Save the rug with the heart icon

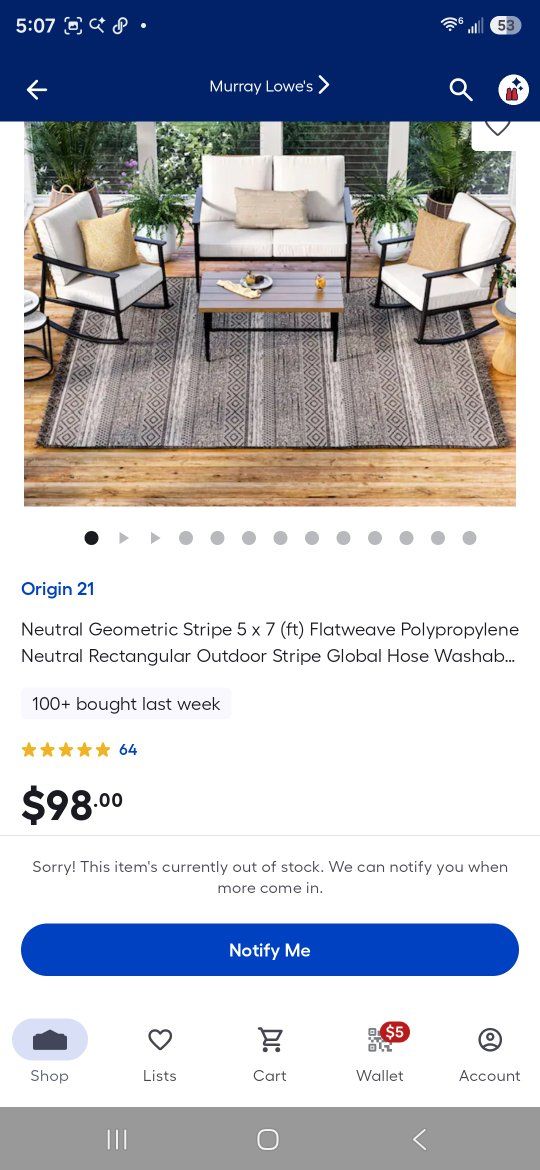click(497, 128)
